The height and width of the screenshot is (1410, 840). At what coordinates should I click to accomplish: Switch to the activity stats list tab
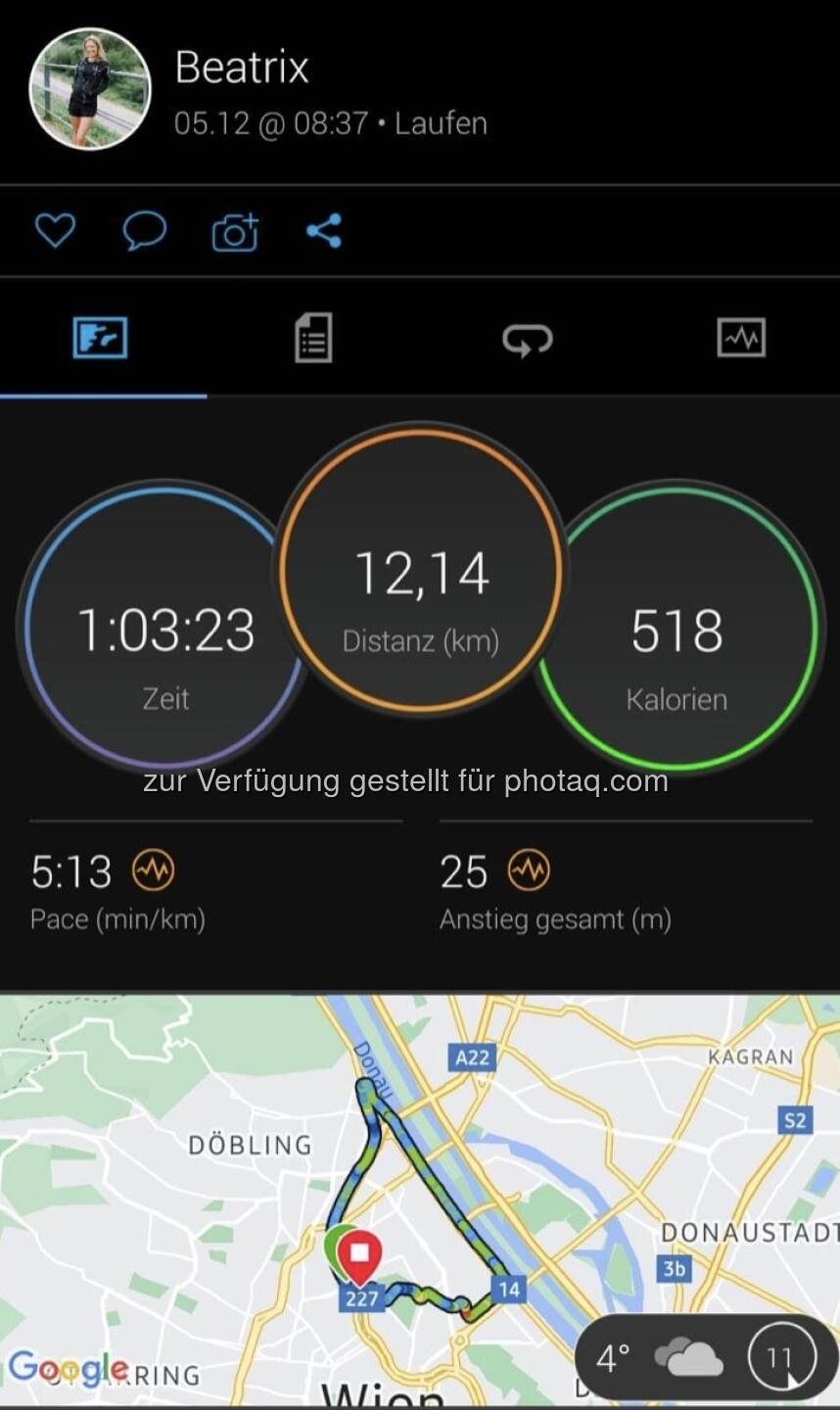(313, 339)
